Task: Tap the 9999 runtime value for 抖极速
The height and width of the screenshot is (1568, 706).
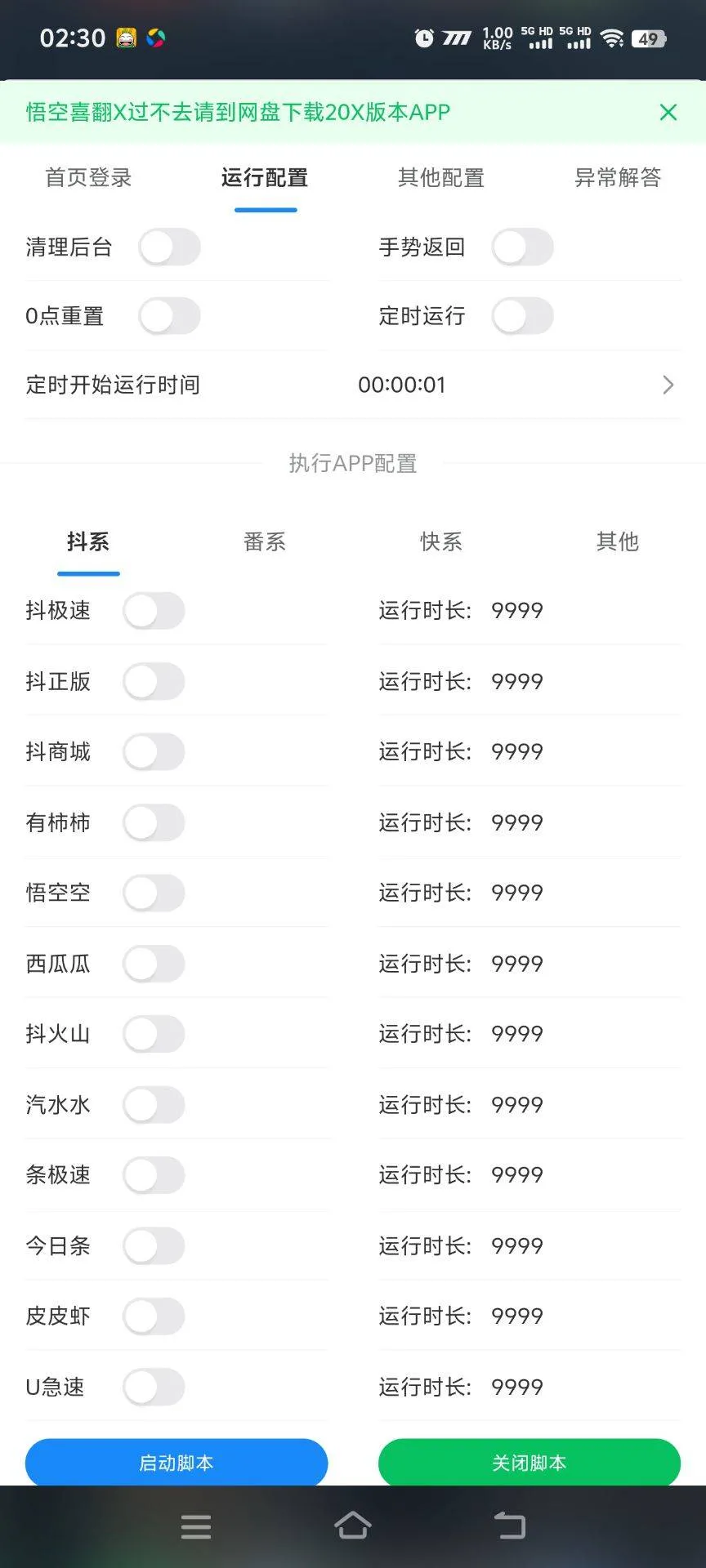Action: pyautogui.click(x=516, y=610)
